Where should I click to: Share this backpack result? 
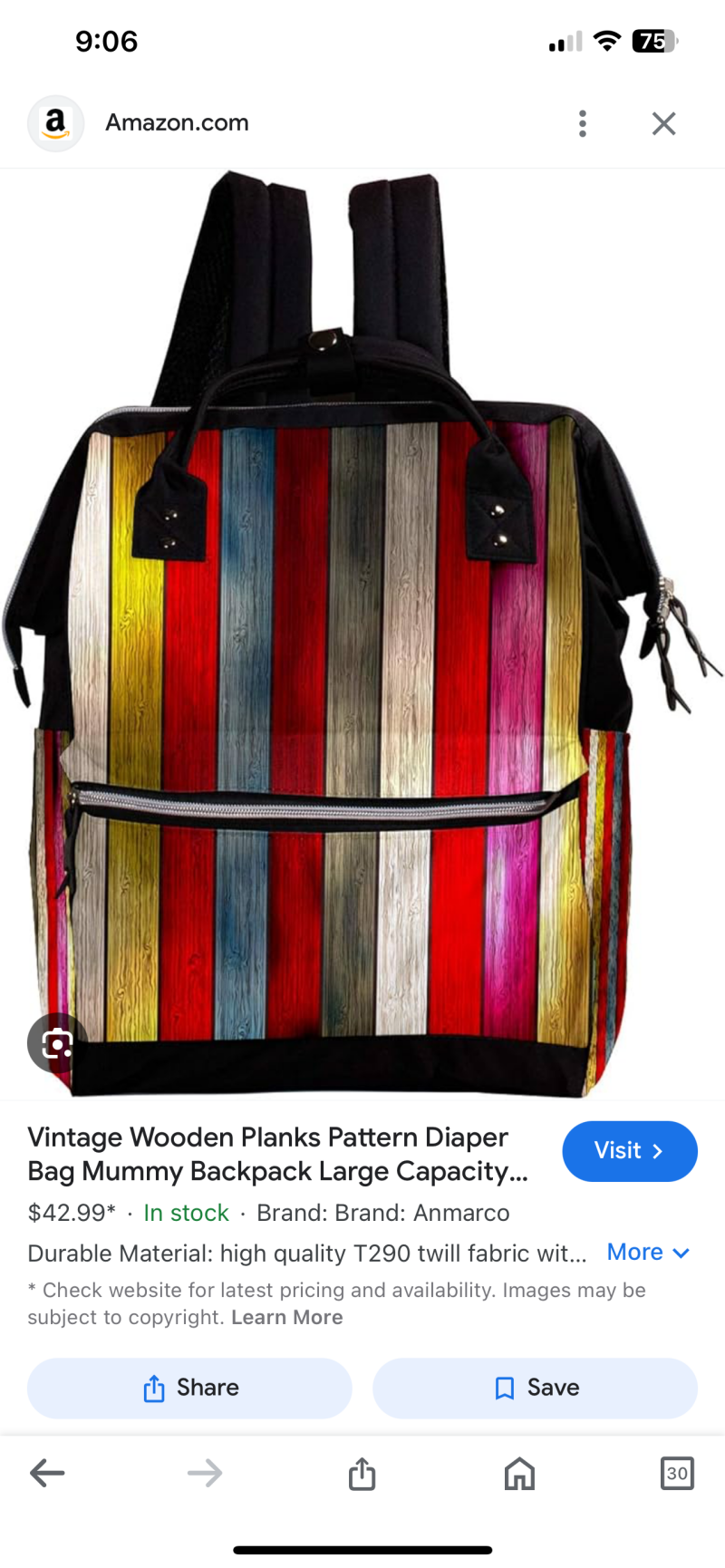pos(189,1388)
